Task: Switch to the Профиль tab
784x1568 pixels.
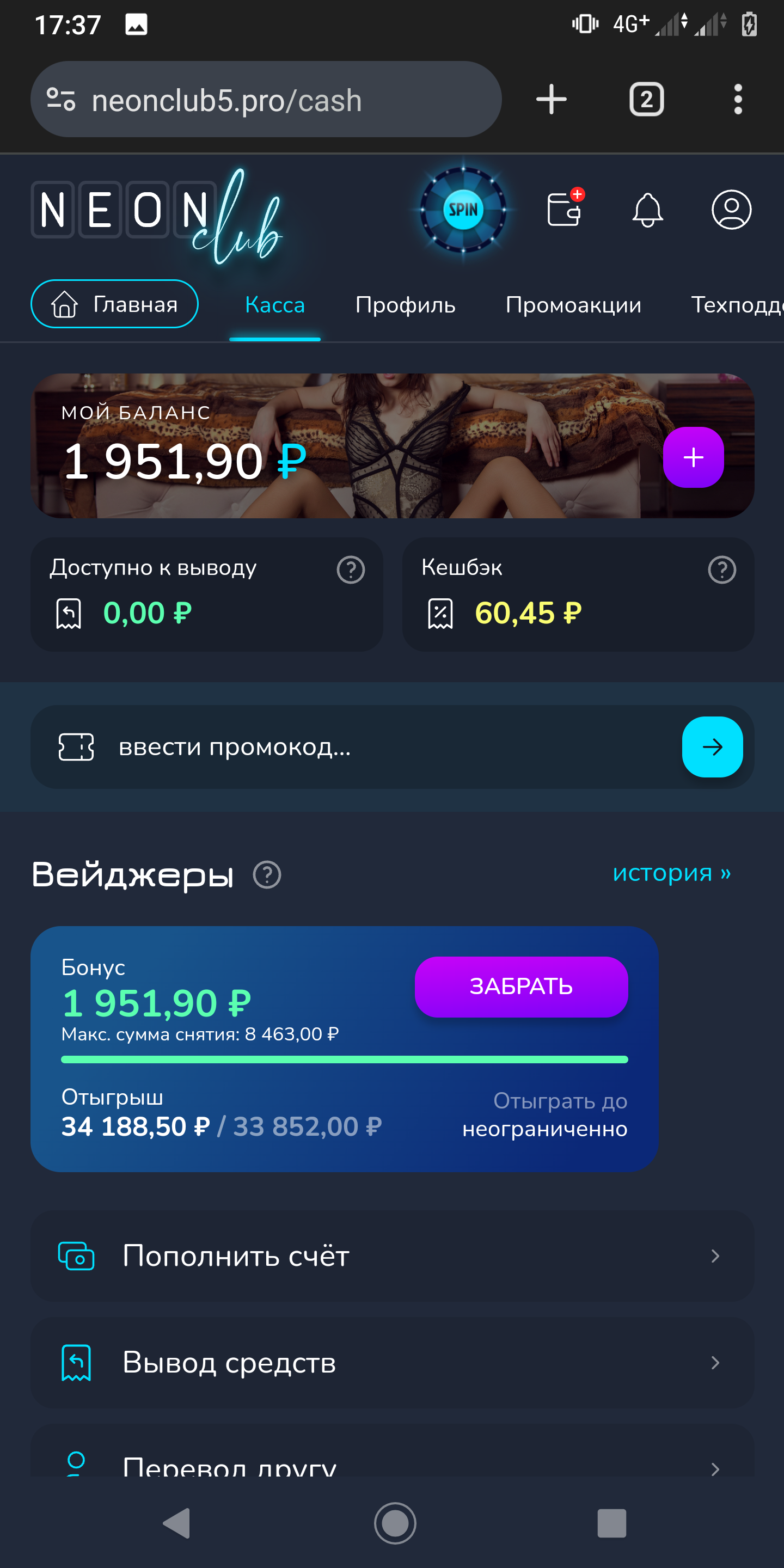Action: (405, 305)
